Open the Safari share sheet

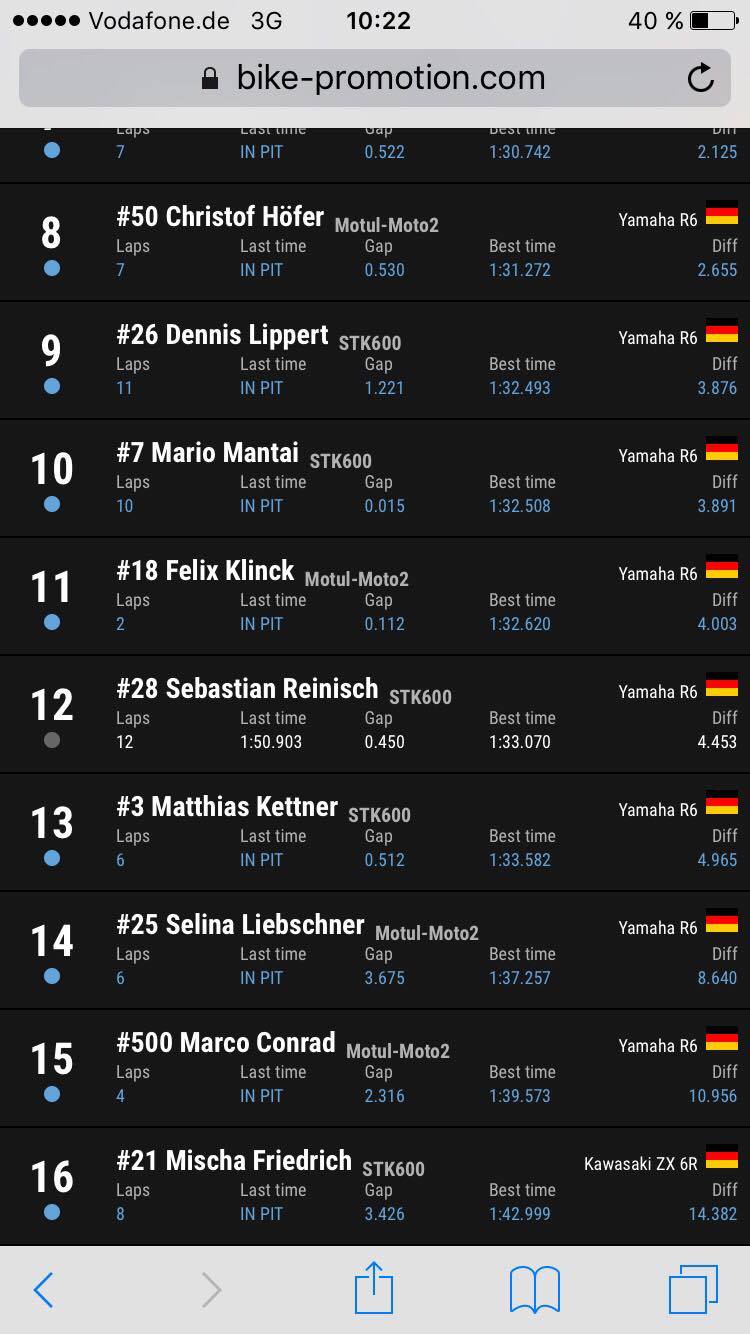(x=374, y=1288)
